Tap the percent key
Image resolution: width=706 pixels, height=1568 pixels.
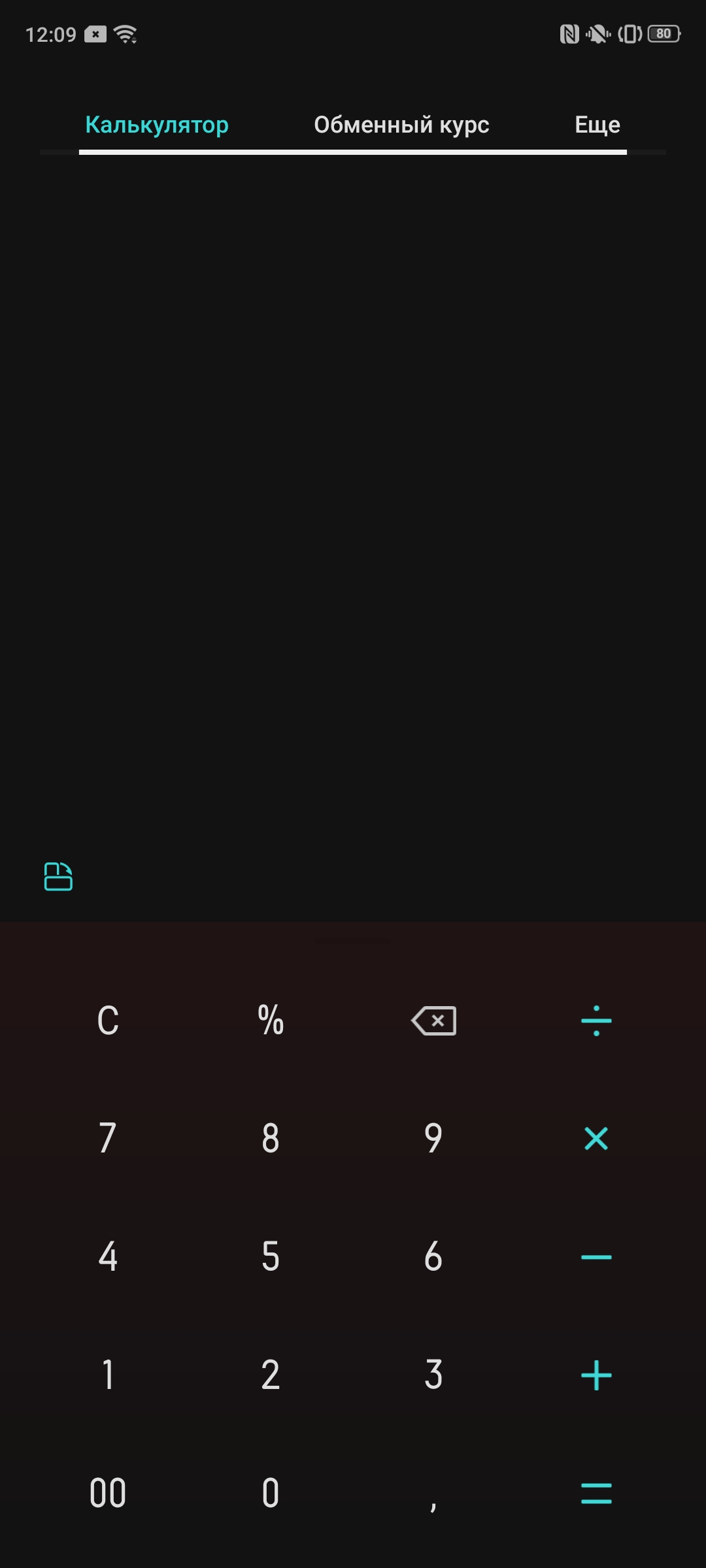[271, 1021]
